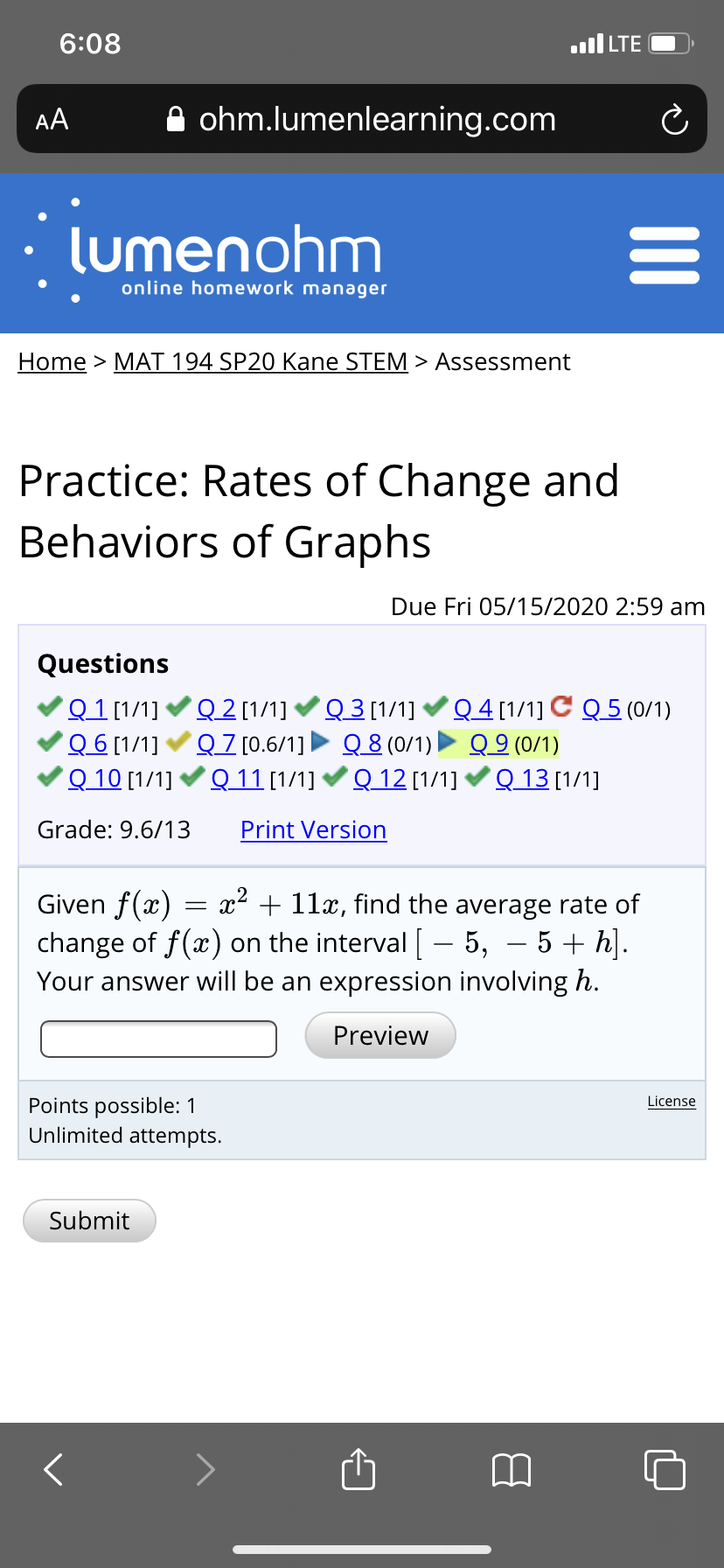
Task: Tap the lumenohm logo to expand homepage
Action: point(223,252)
